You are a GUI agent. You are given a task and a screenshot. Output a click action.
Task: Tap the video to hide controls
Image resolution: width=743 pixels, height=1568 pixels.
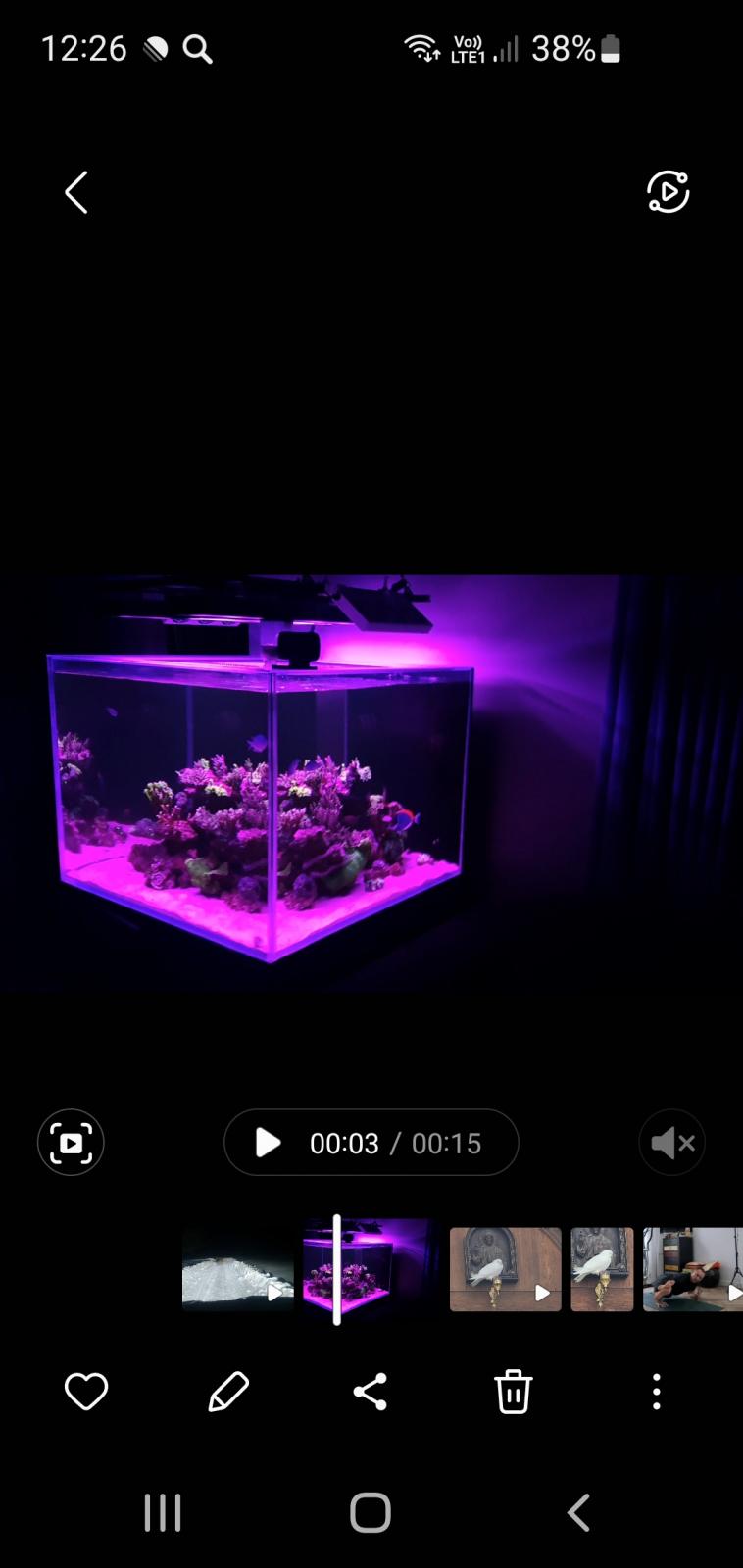coord(371,782)
